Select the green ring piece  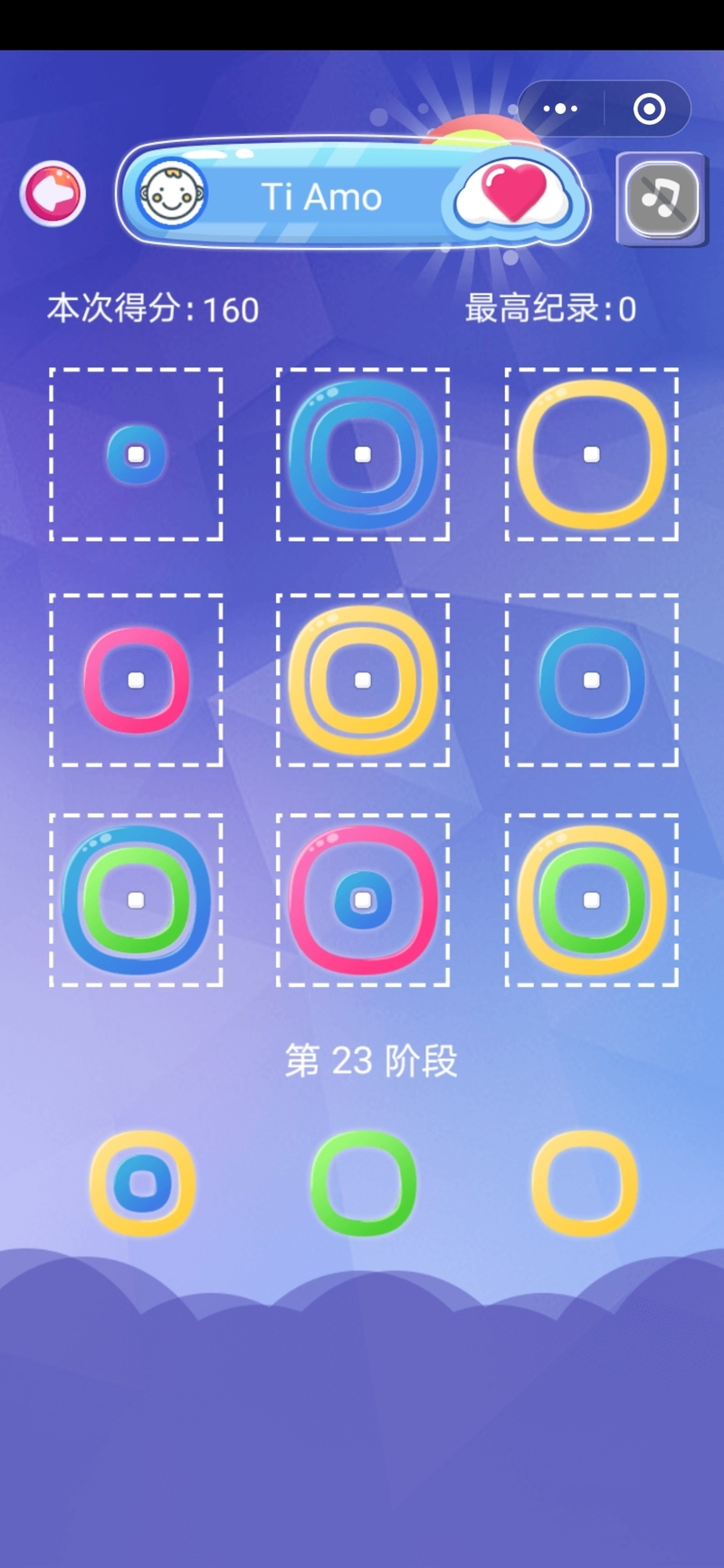pos(363,1182)
